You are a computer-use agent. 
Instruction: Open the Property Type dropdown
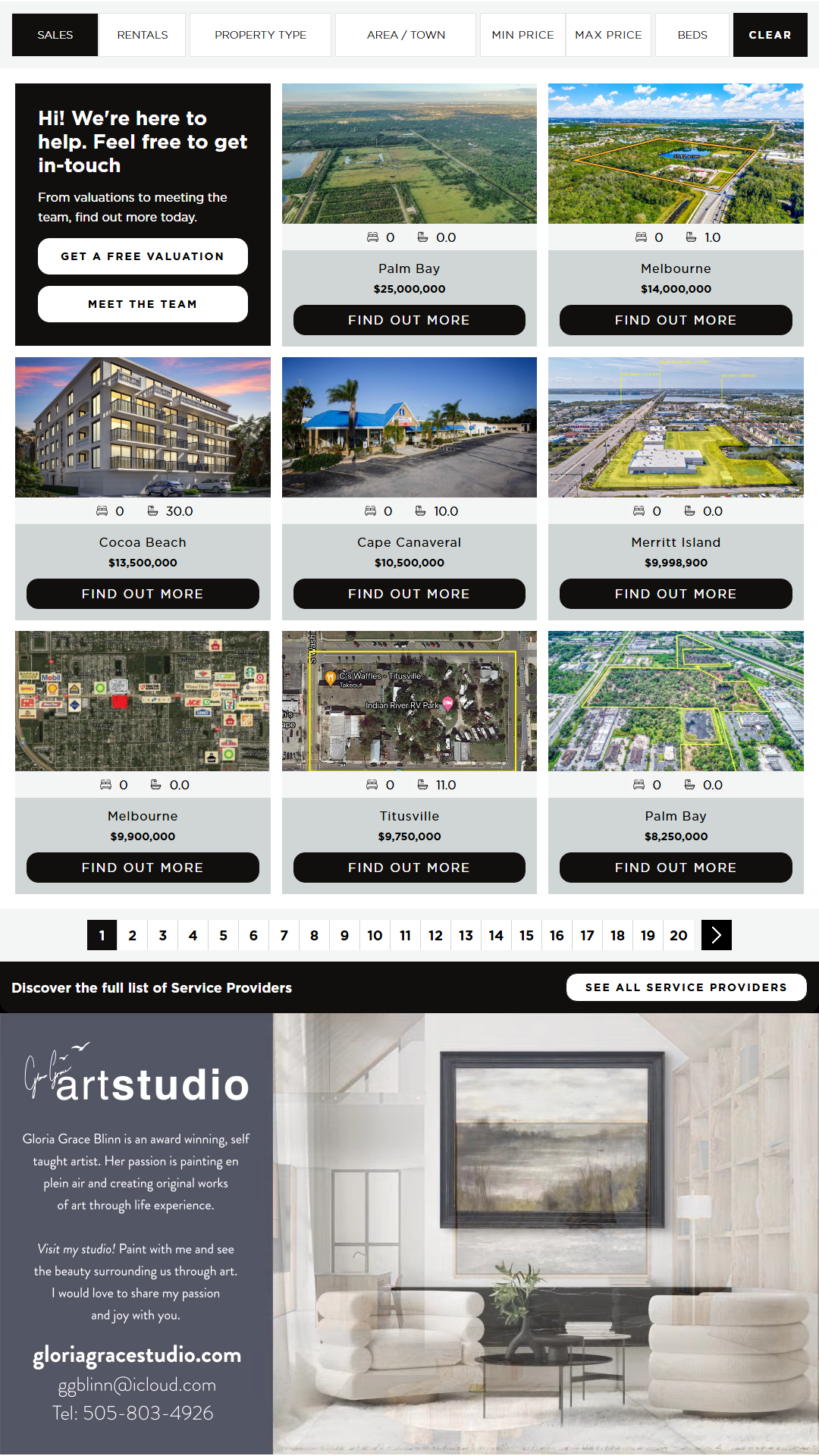pos(260,35)
